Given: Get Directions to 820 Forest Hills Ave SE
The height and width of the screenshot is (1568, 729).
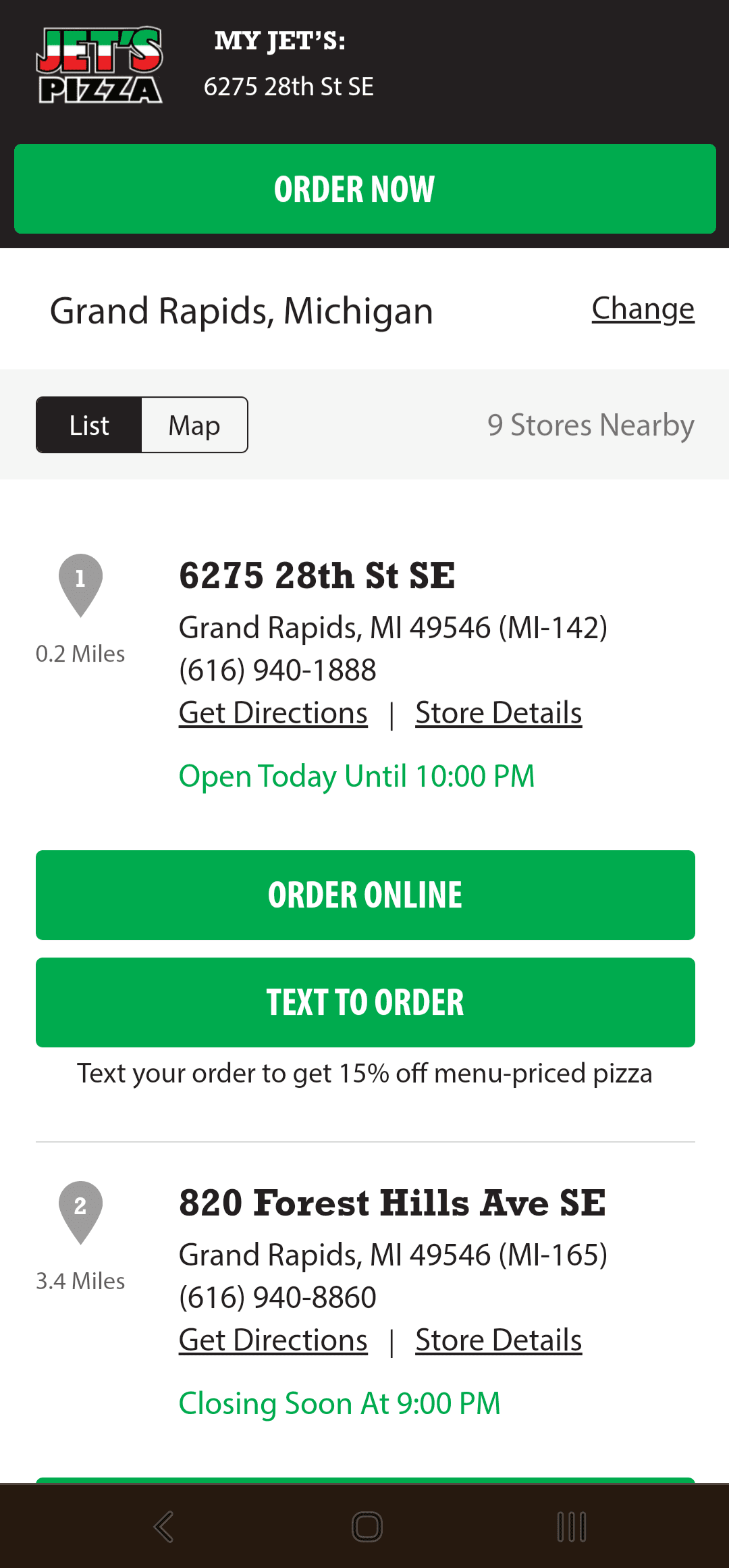Looking at the screenshot, I should [273, 1340].
